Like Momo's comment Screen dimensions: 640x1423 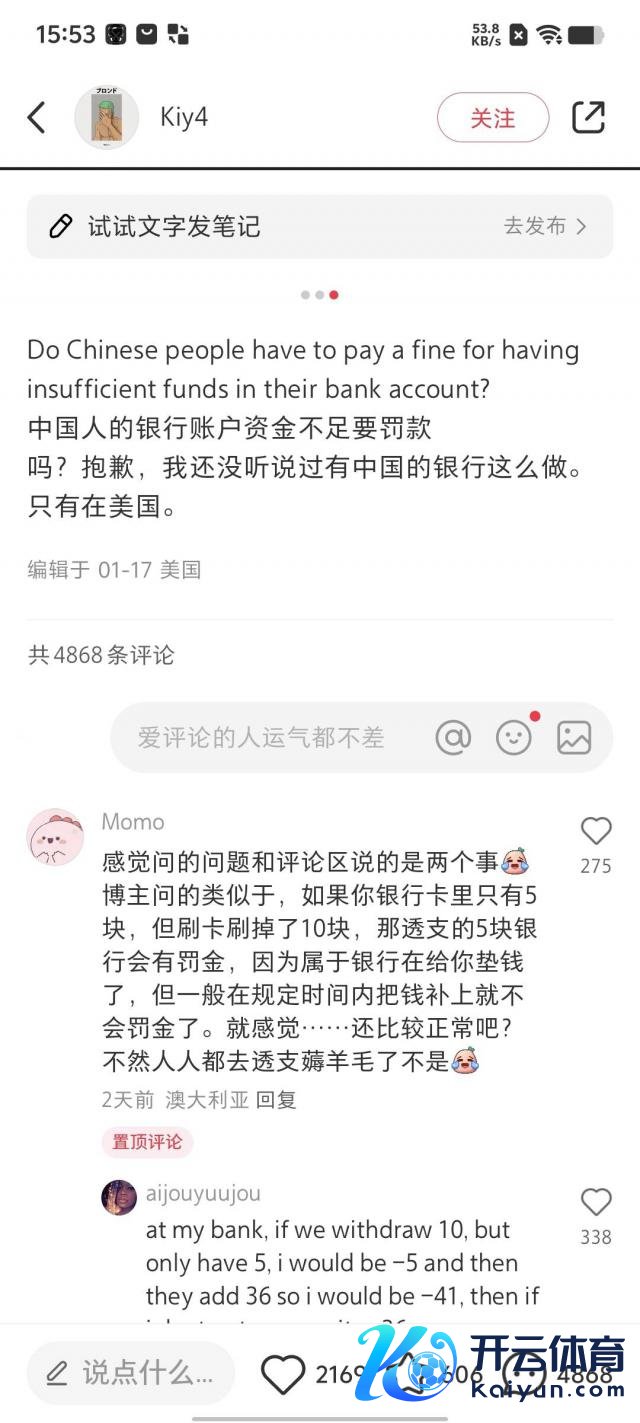(x=596, y=831)
